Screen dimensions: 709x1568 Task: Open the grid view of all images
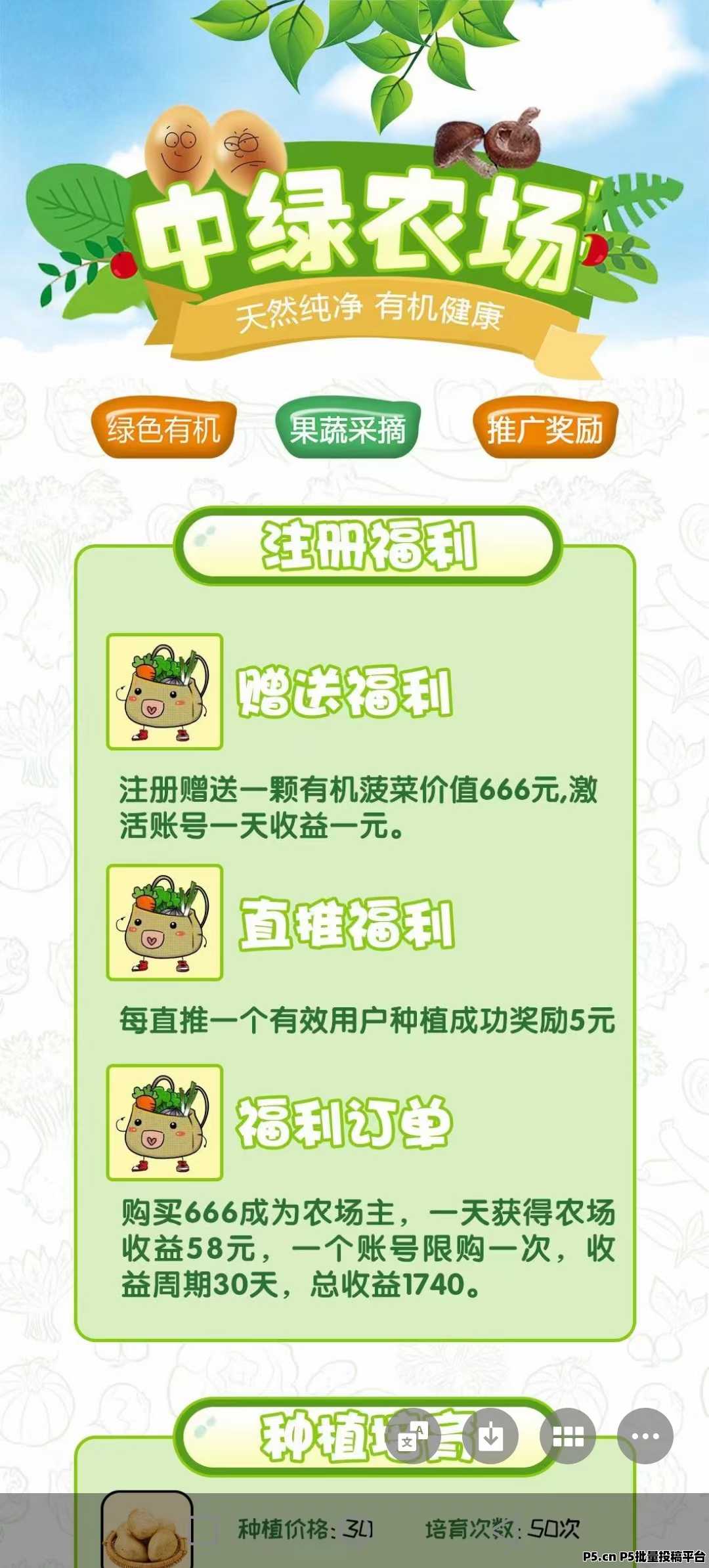pos(568,1437)
